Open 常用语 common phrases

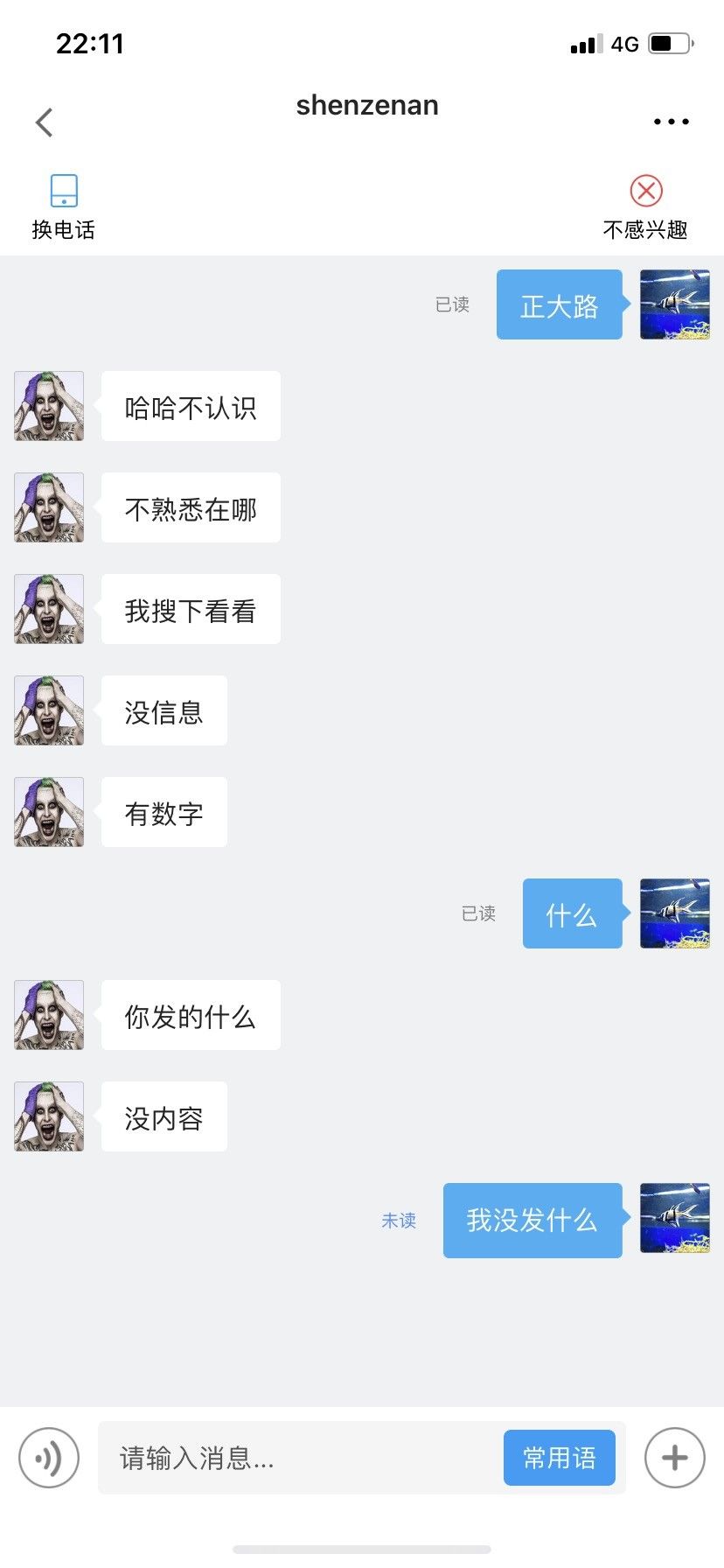pos(560,1458)
